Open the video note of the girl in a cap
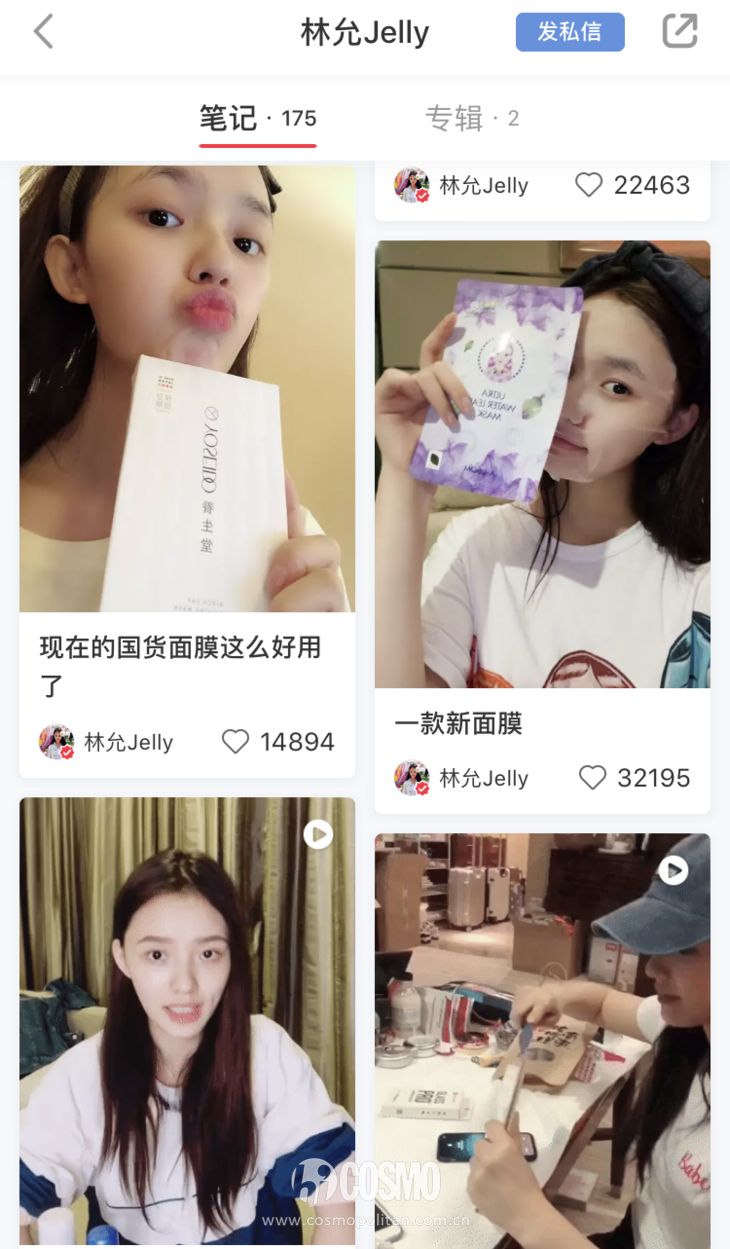 tap(542, 1040)
